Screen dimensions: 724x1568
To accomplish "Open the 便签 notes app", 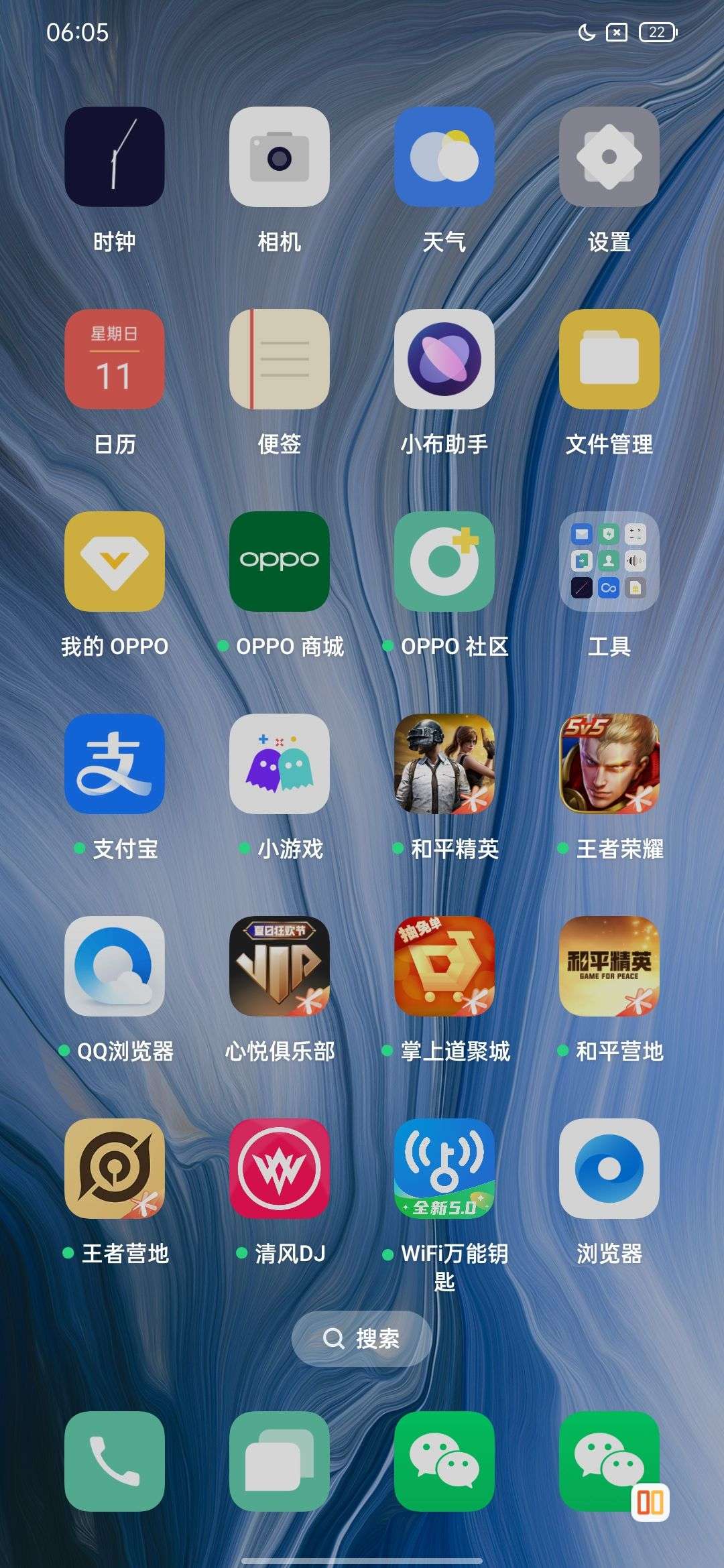I will pyautogui.click(x=280, y=359).
